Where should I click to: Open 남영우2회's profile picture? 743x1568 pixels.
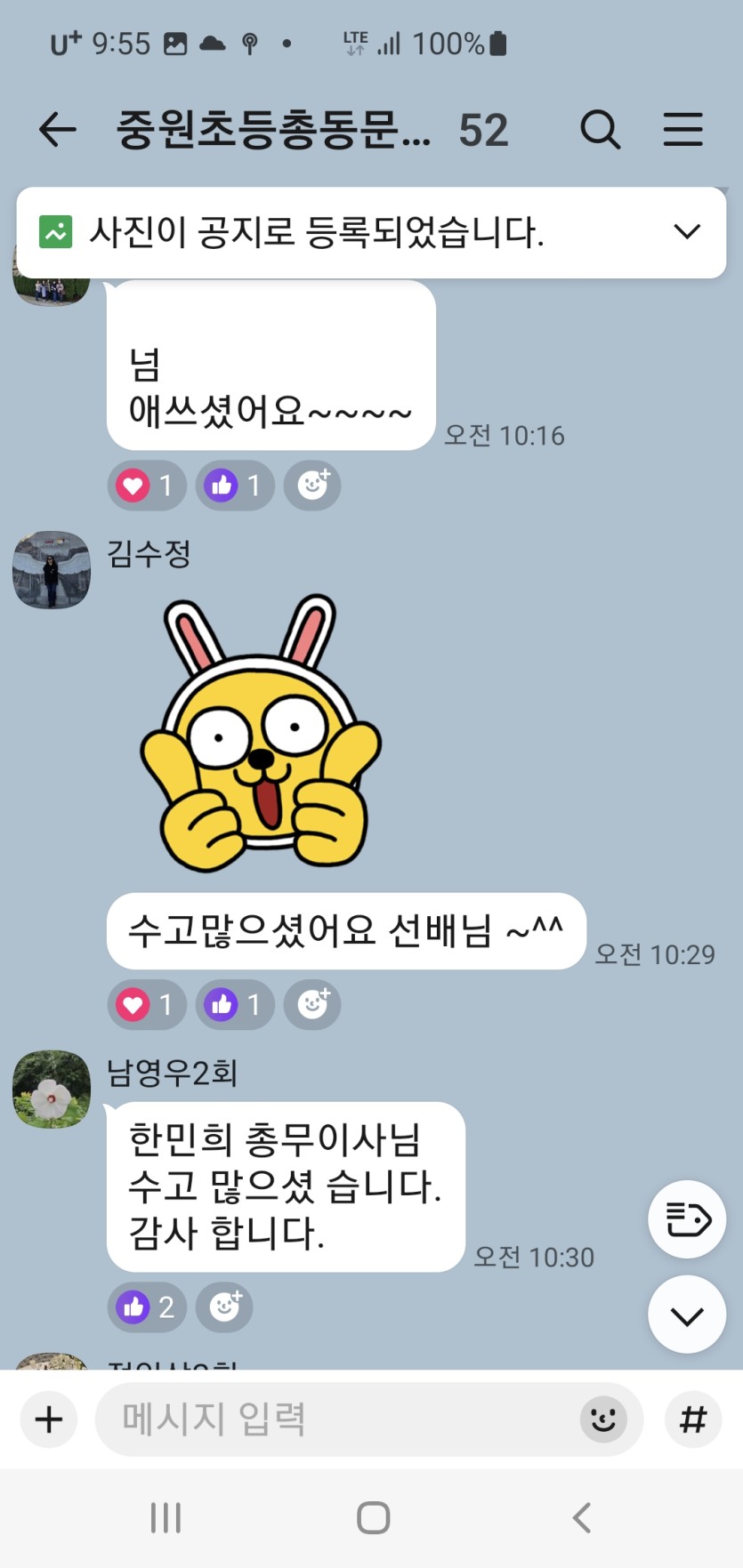(x=52, y=1090)
